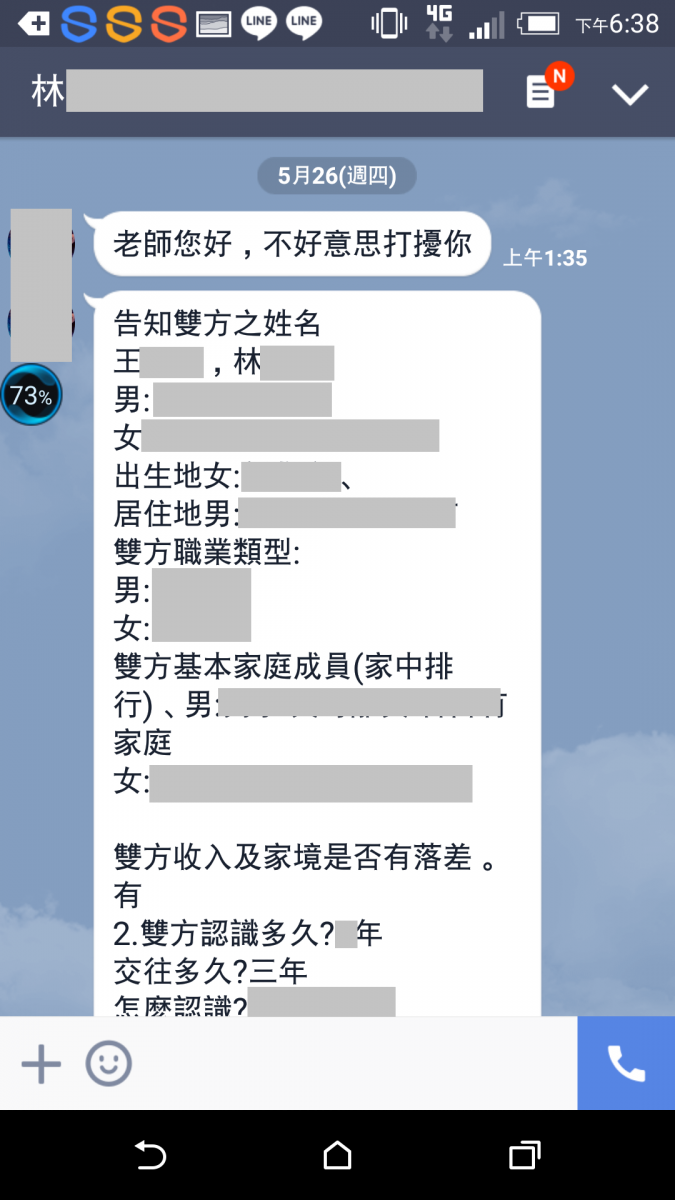The image size is (675, 1200).
Task: Open recent apps from the navigation bar
Action: coord(524,1156)
